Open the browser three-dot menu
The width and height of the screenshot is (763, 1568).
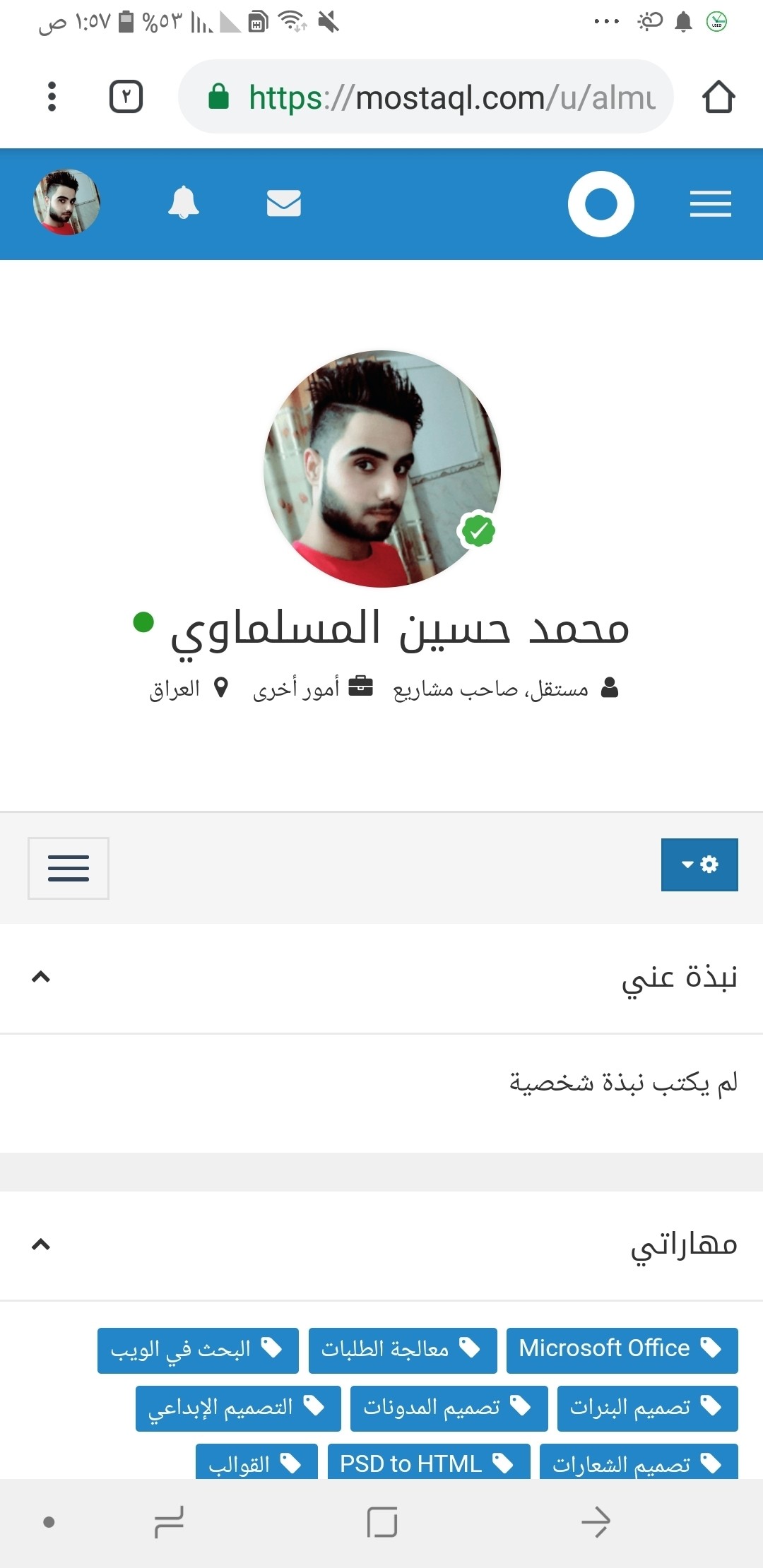tap(53, 95)
